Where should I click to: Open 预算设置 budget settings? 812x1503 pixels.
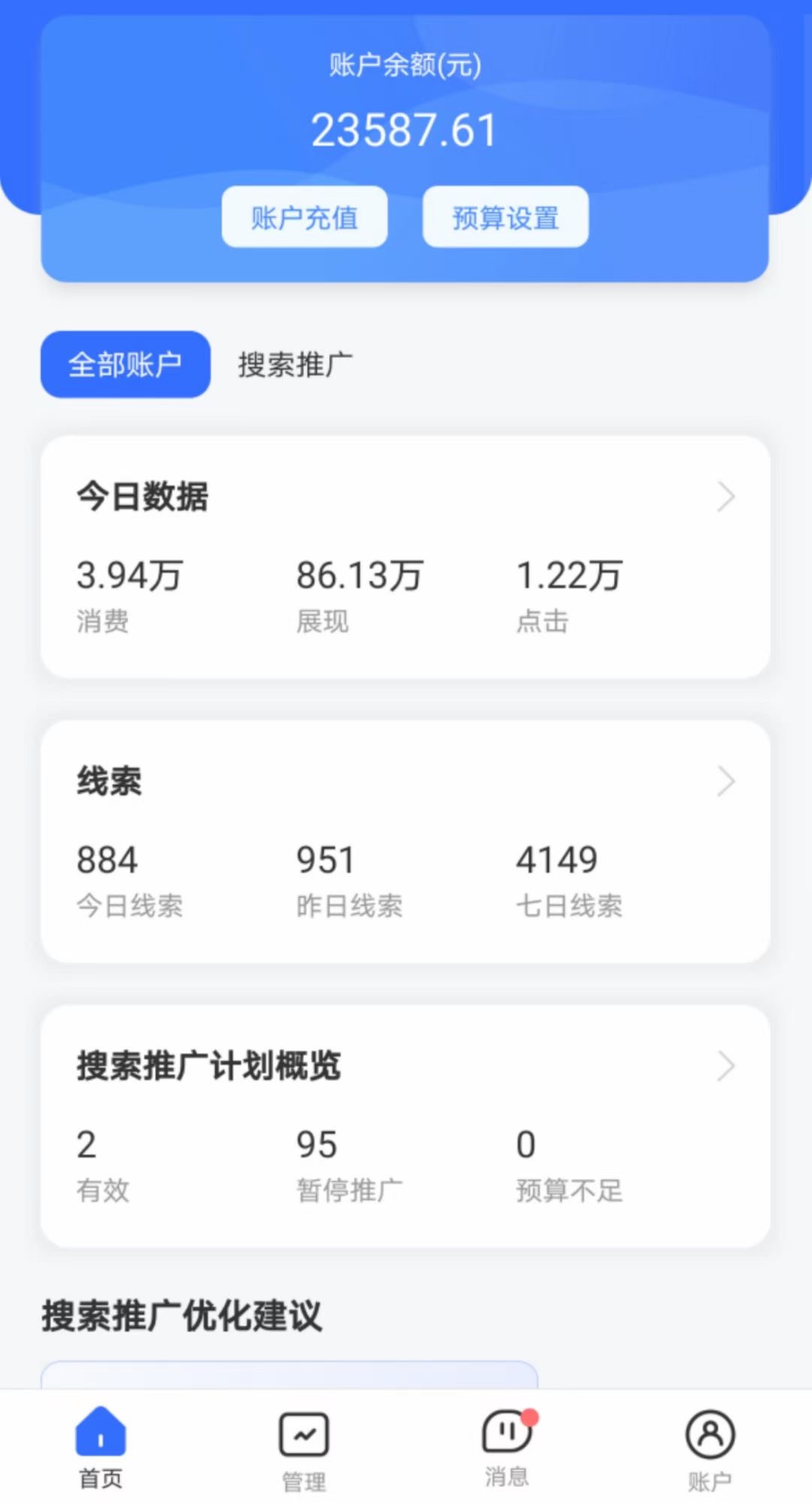coord(505,218)
